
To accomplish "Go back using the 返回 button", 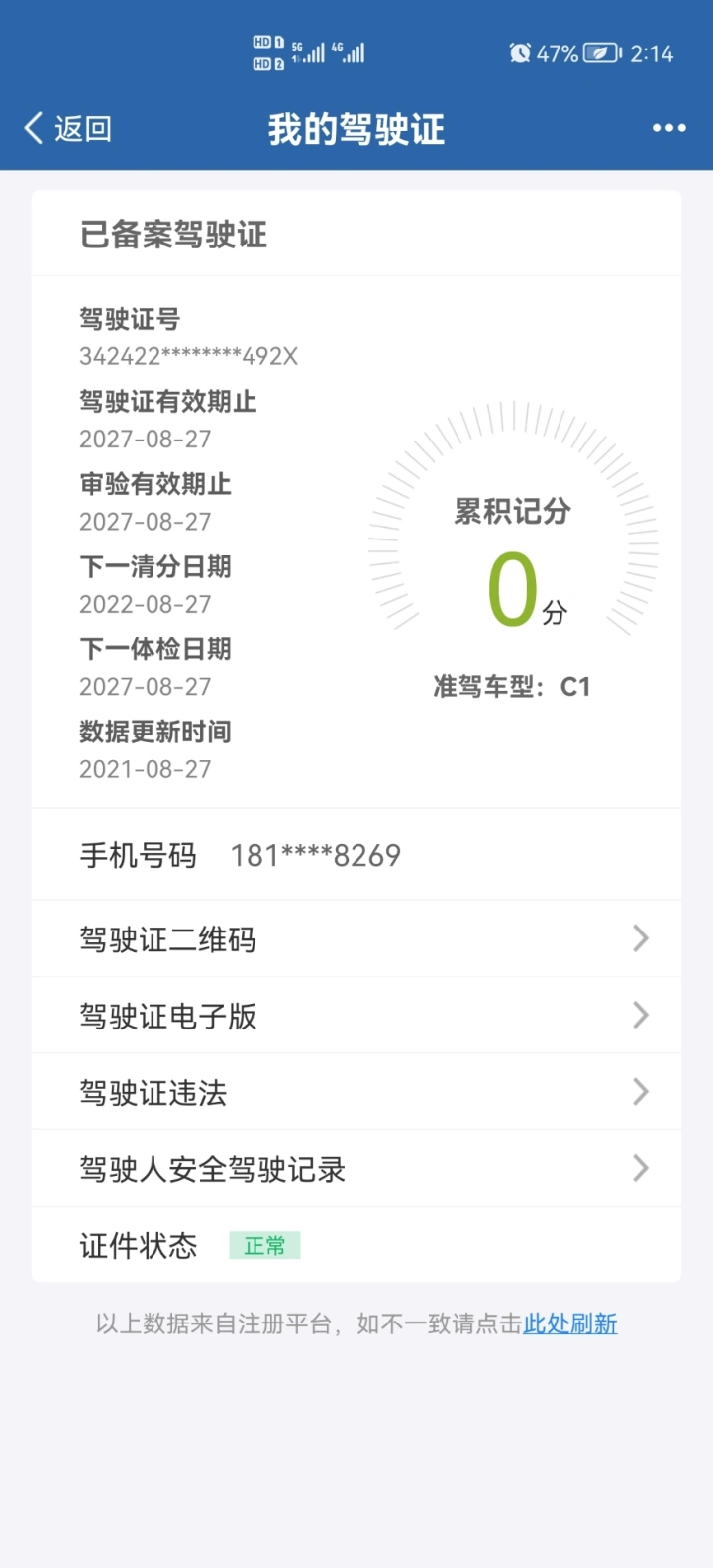I will pos(67,128).
